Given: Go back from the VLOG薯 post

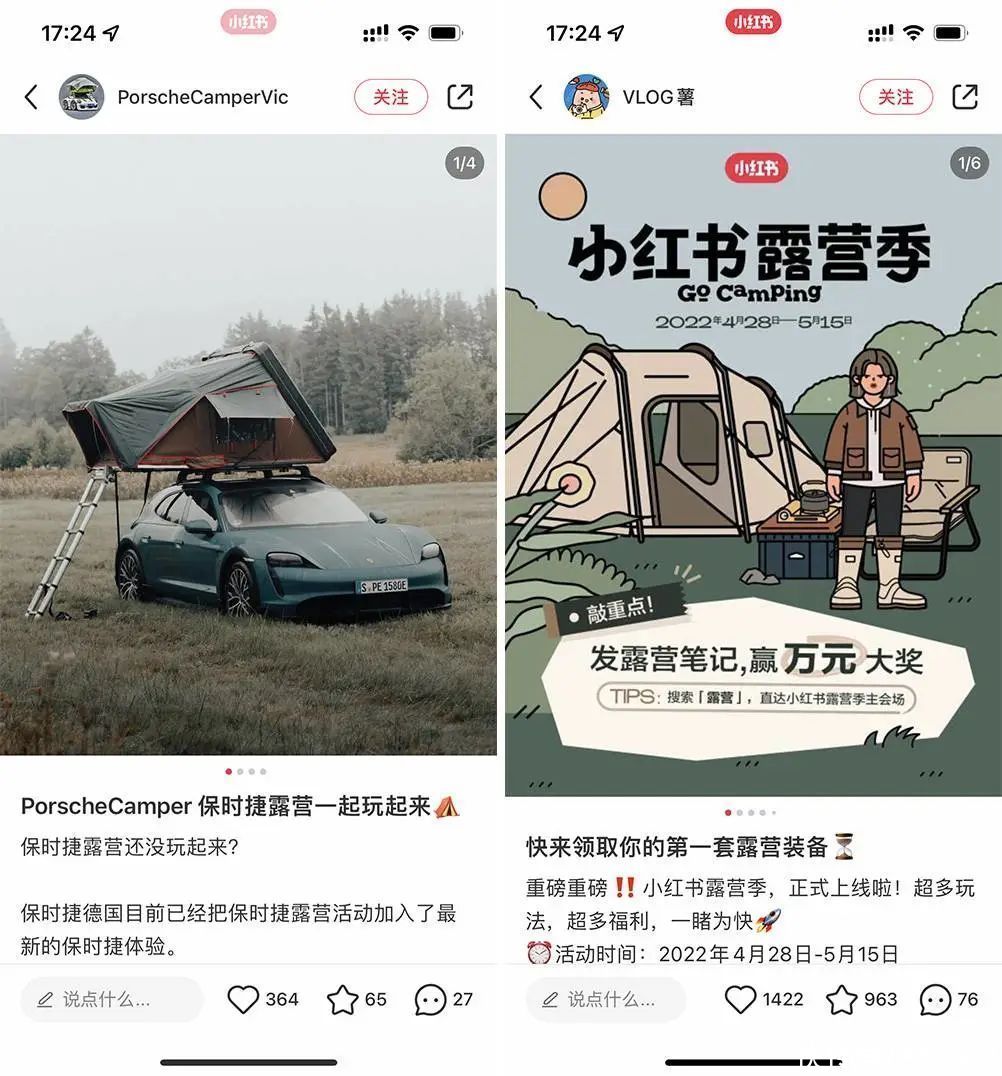Looking at the screenshot, I should click(x=536, y=97).
